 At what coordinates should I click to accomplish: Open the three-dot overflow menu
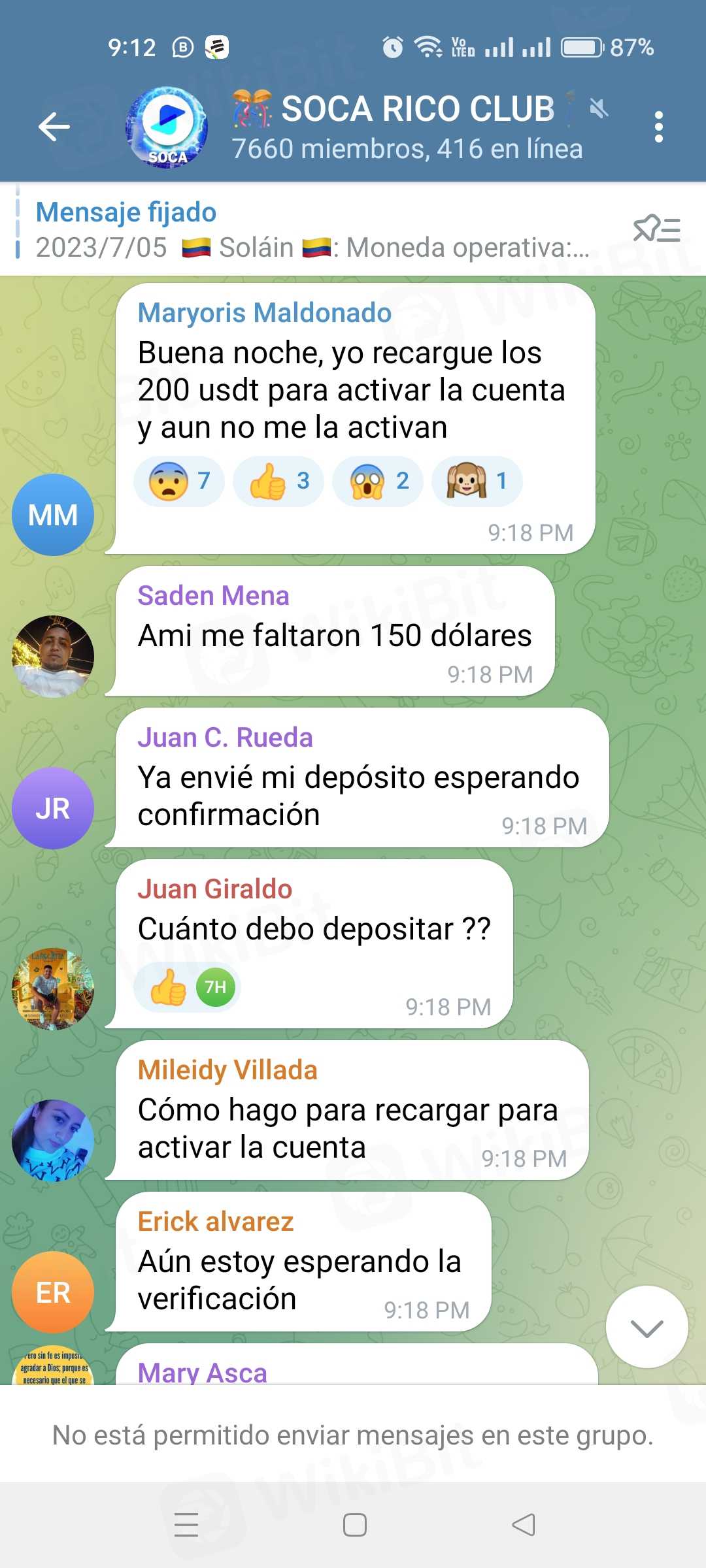coord(658,127)
